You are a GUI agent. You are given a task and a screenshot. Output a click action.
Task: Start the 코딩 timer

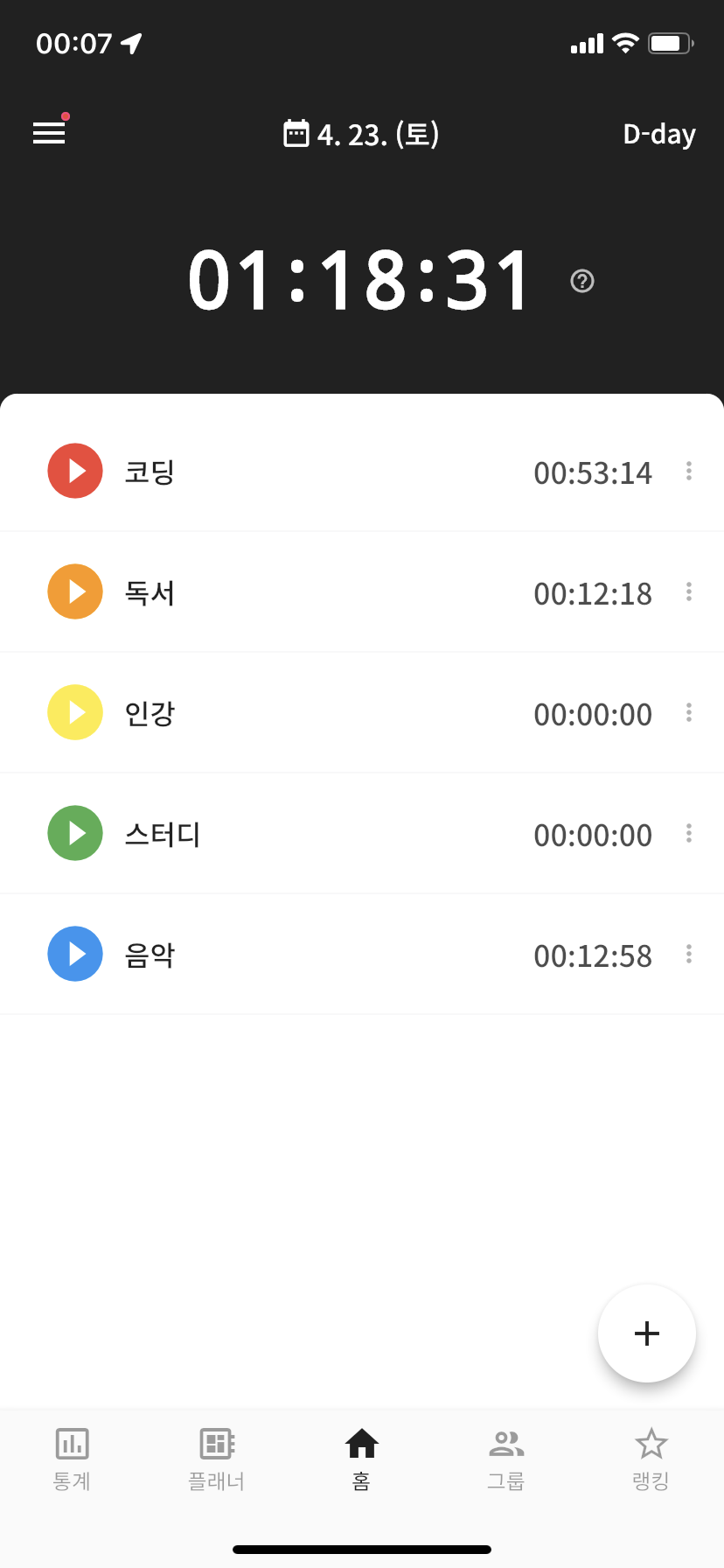(75, 471)
